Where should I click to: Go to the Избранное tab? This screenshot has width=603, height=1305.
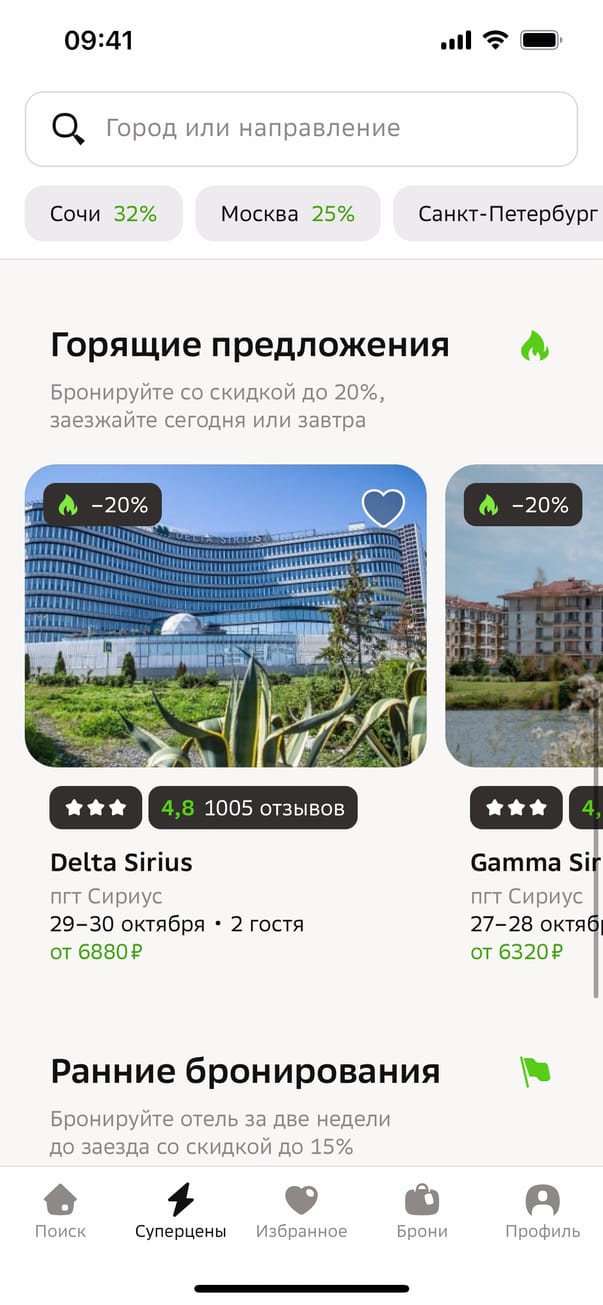click(x=301, y=1211)
